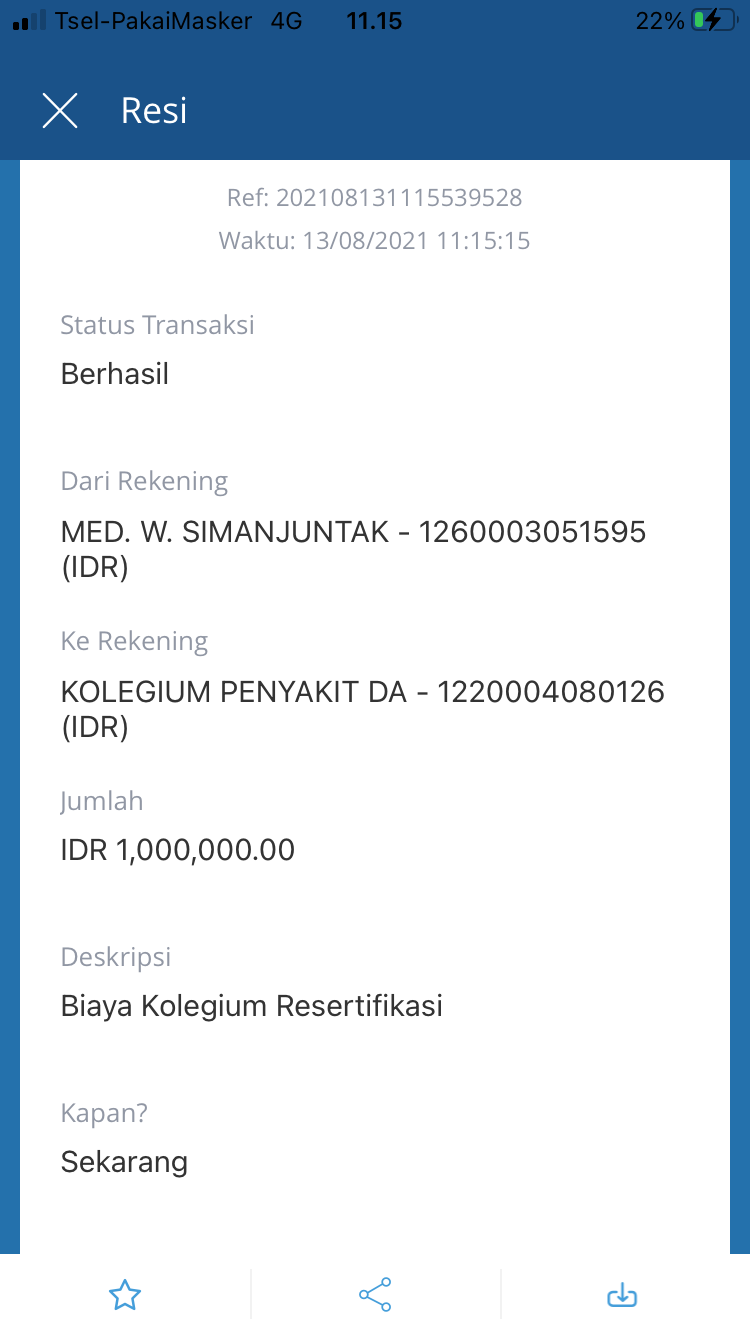Image resolution: width=750 pixels, height=1334 pixels.
Task: Share this transaction receipt
Action: coord(375,1296)
